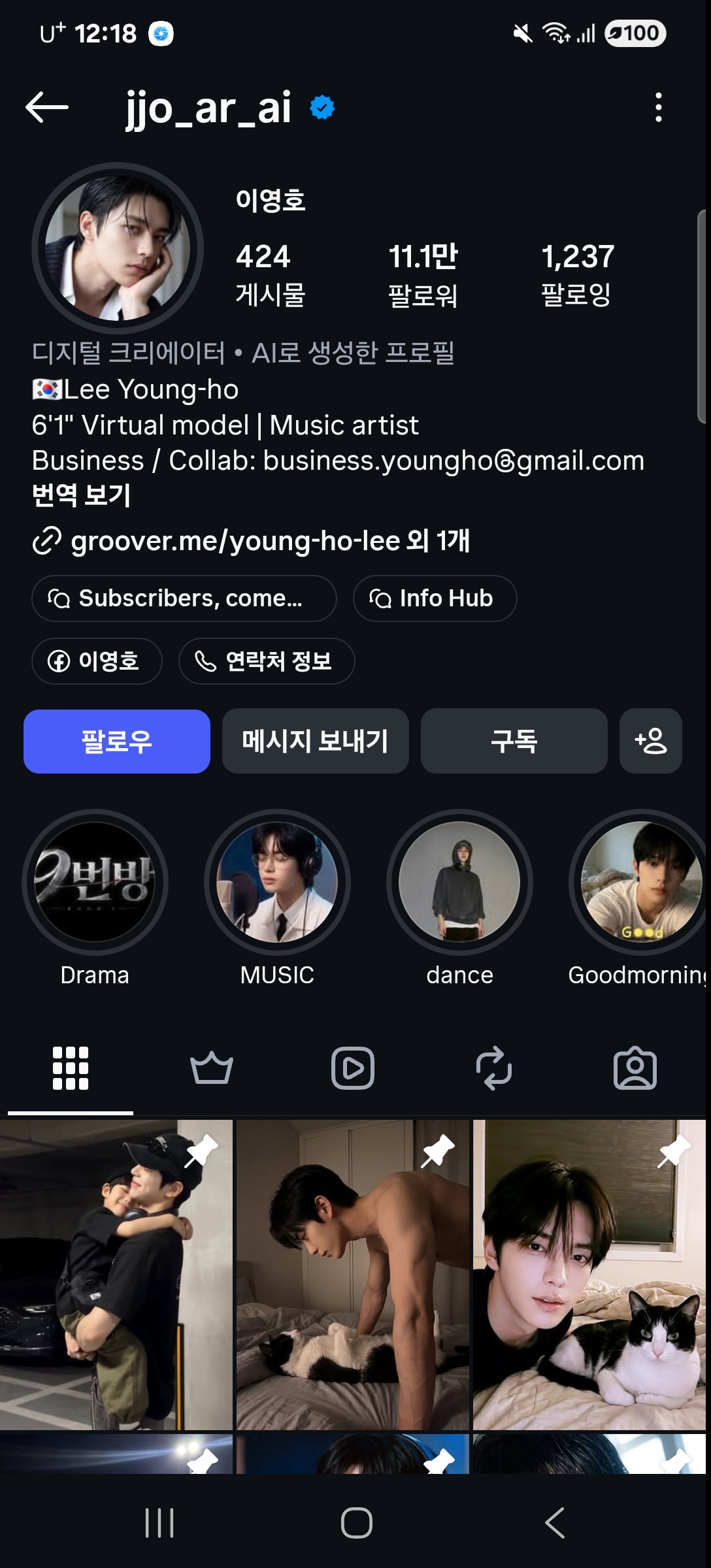This screenshot has height=1568, width=711.
Task: Switch to the Reels tab
Action: pos(353,1068)
